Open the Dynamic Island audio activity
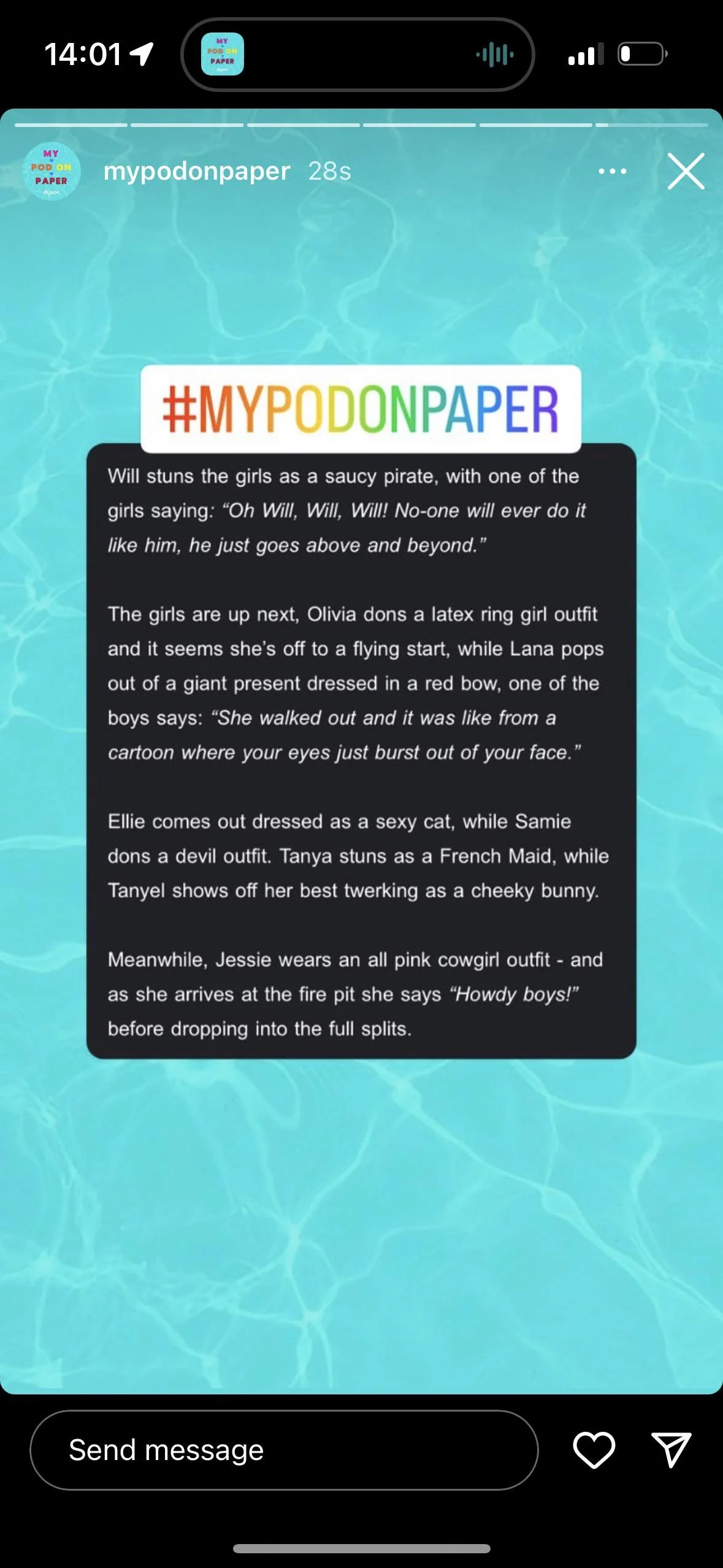Image resolution: width=723 pixels, height=1568 pixels. [358, 55]
